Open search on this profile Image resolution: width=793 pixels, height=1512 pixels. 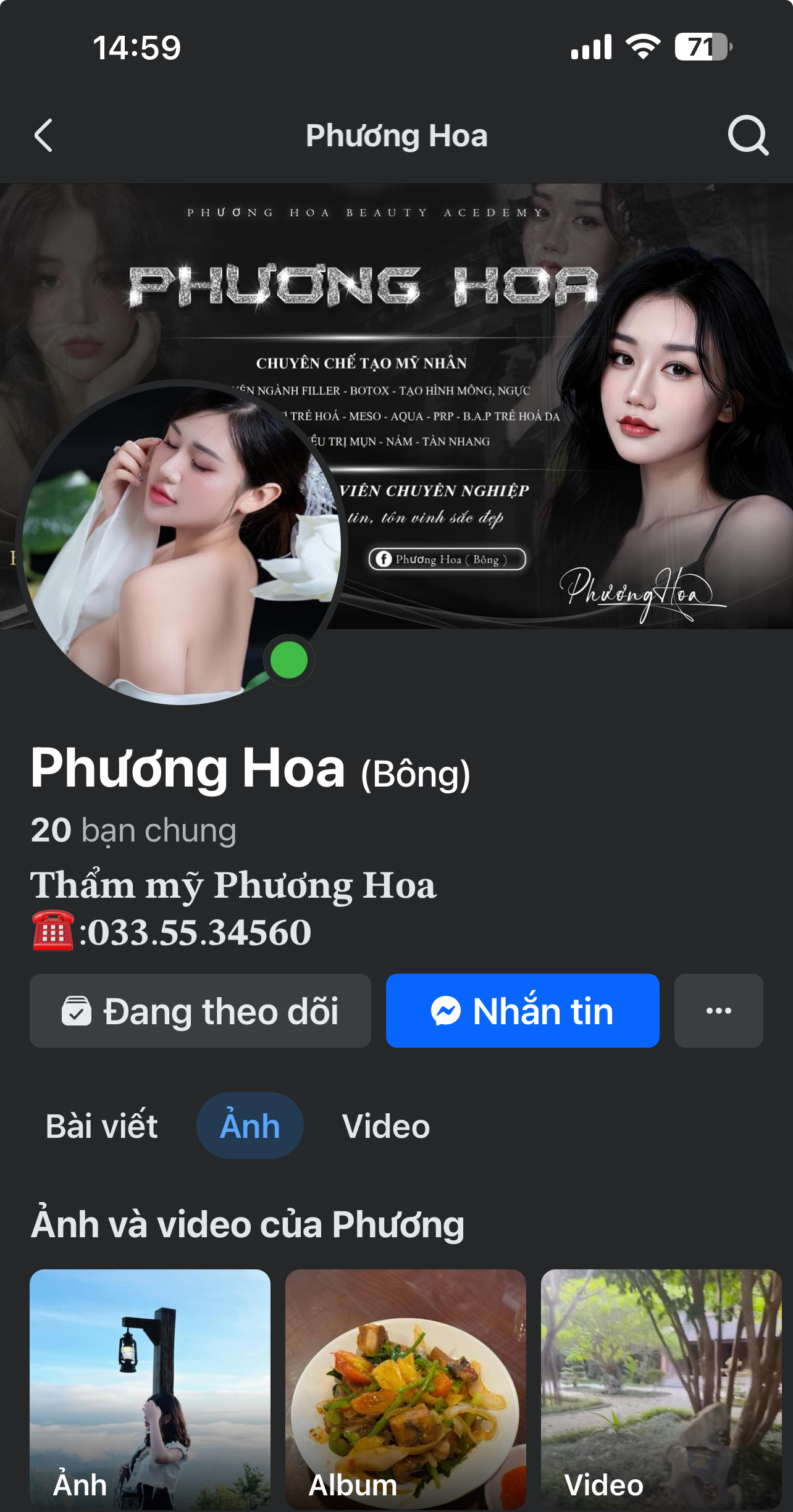pyautogui.click(x=747, y=136)
